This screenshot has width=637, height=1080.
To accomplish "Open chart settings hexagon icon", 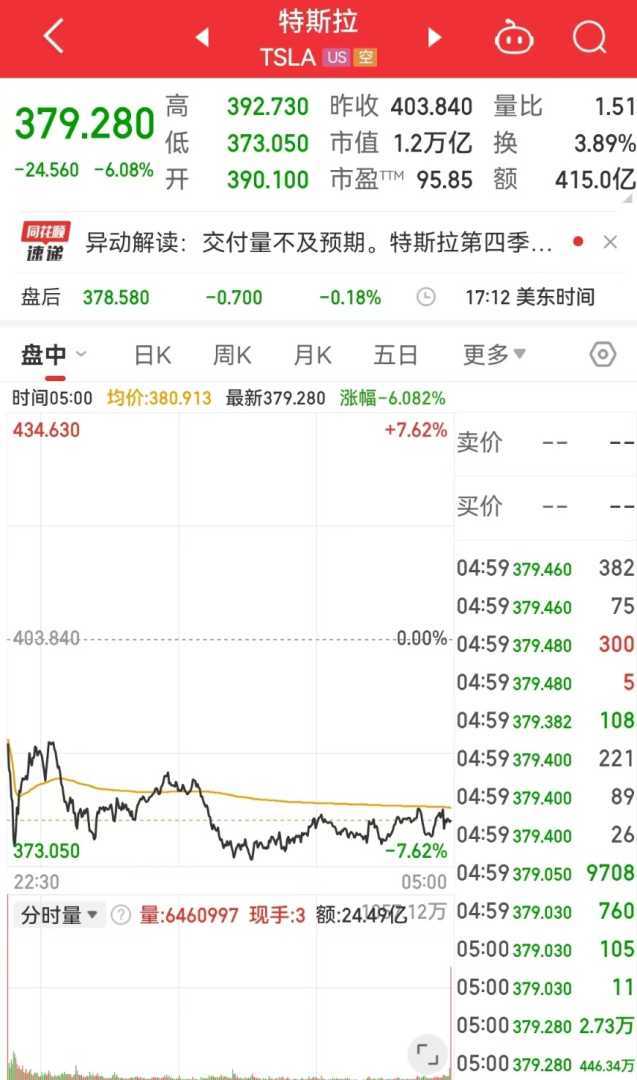I will pyautogui.click(x=602, y=355).
